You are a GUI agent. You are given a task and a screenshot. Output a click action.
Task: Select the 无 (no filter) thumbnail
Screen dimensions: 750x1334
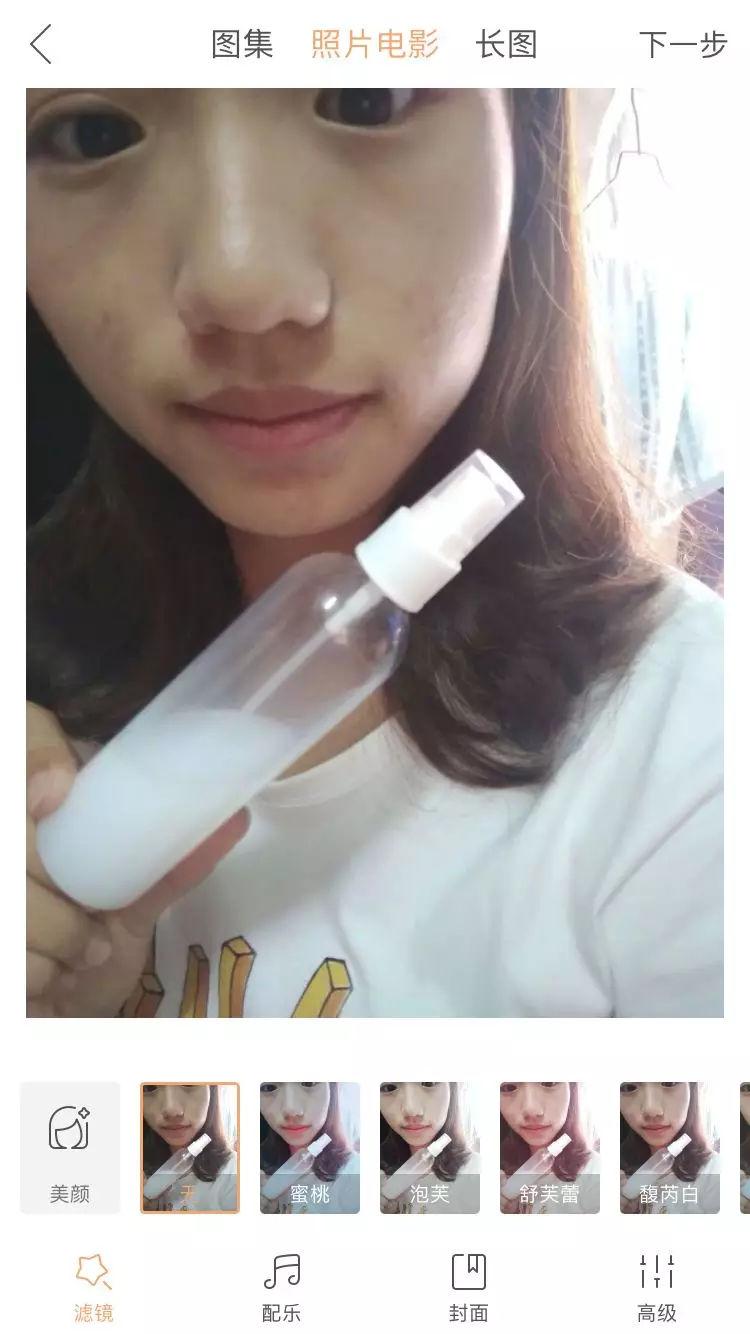pos(190,1147)
